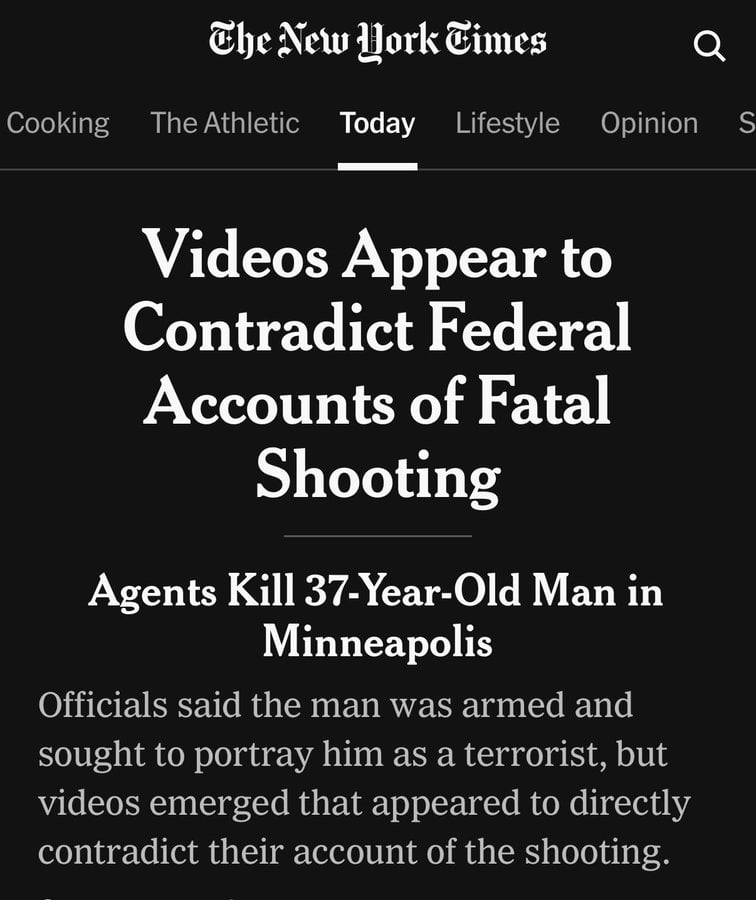Open the Lifestyle section
This screenshot has width=756, height=900.
click(508, 123)
